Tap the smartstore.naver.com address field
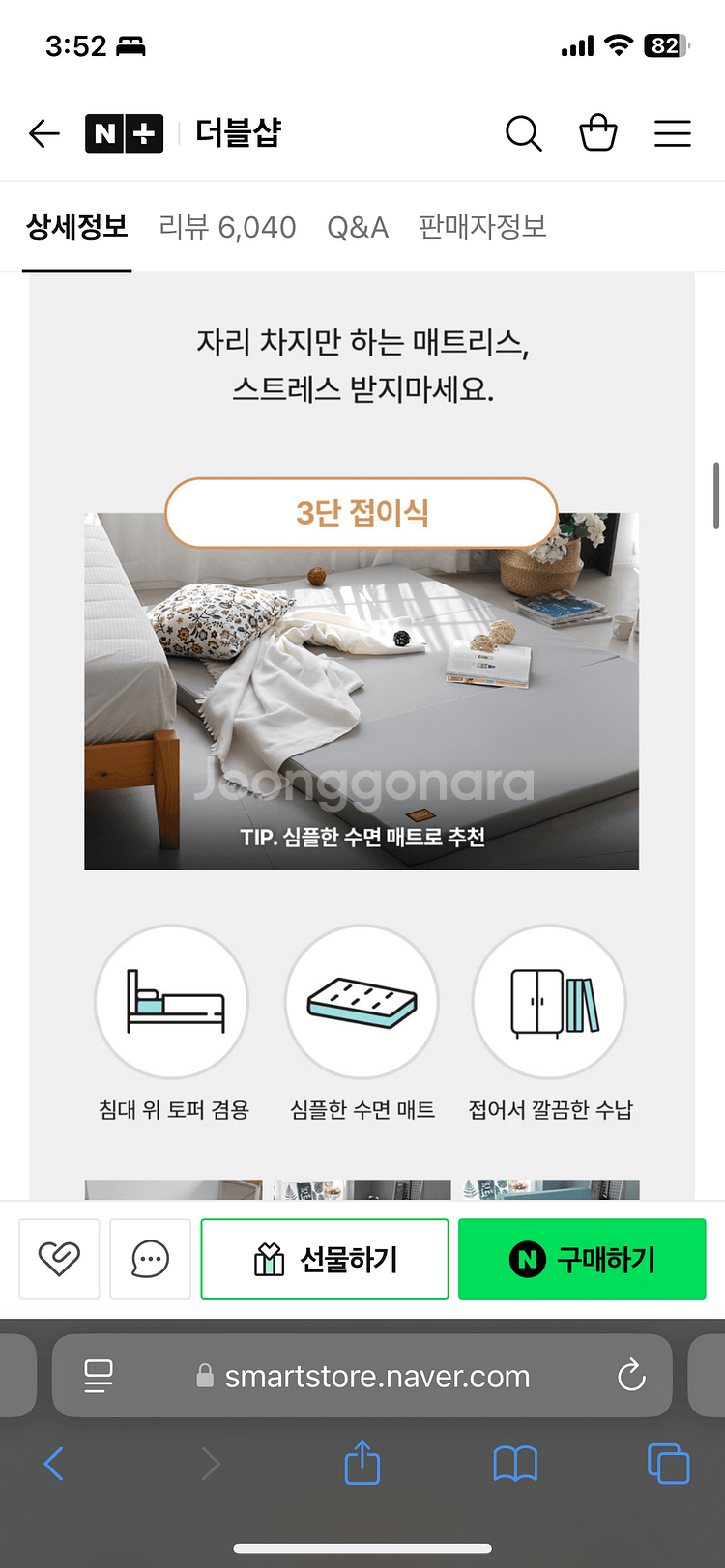The width and height of the screenshot is (725, 1568). [362, 1376]
